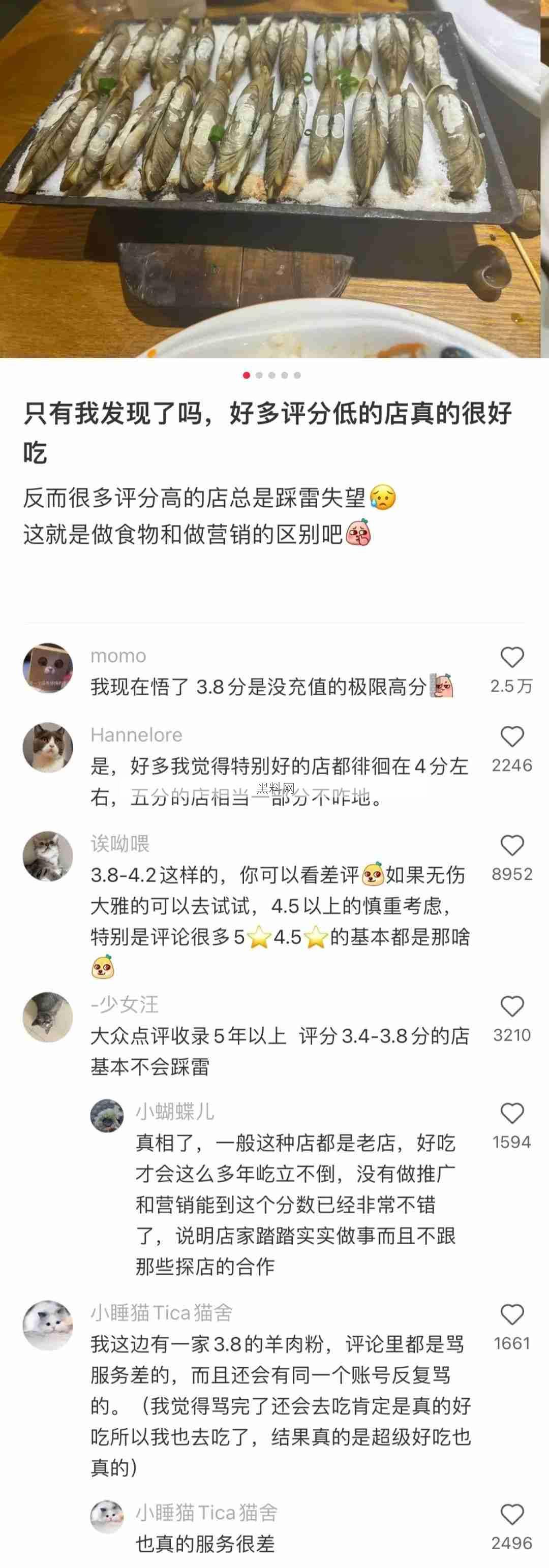Like 诶呦喂's comment about 3.8-4.2 ratings

click(x=512, y=846)
